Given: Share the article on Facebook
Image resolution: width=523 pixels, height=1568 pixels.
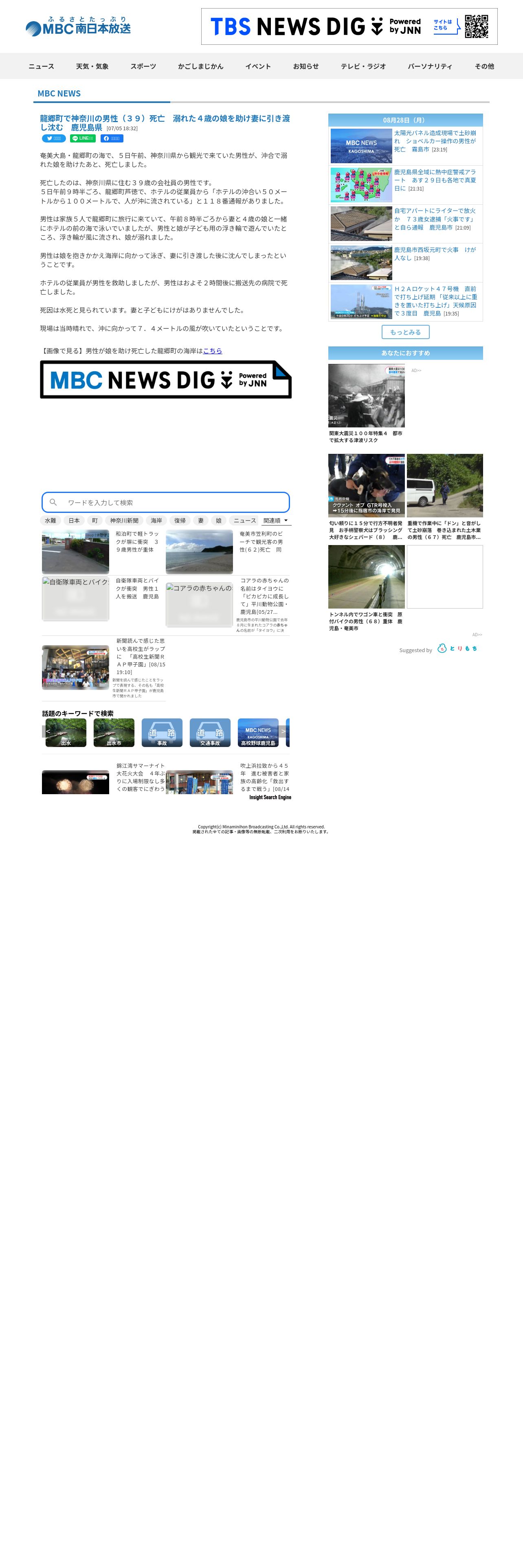Looking at the screenshot, I should (x=112, y=138).
